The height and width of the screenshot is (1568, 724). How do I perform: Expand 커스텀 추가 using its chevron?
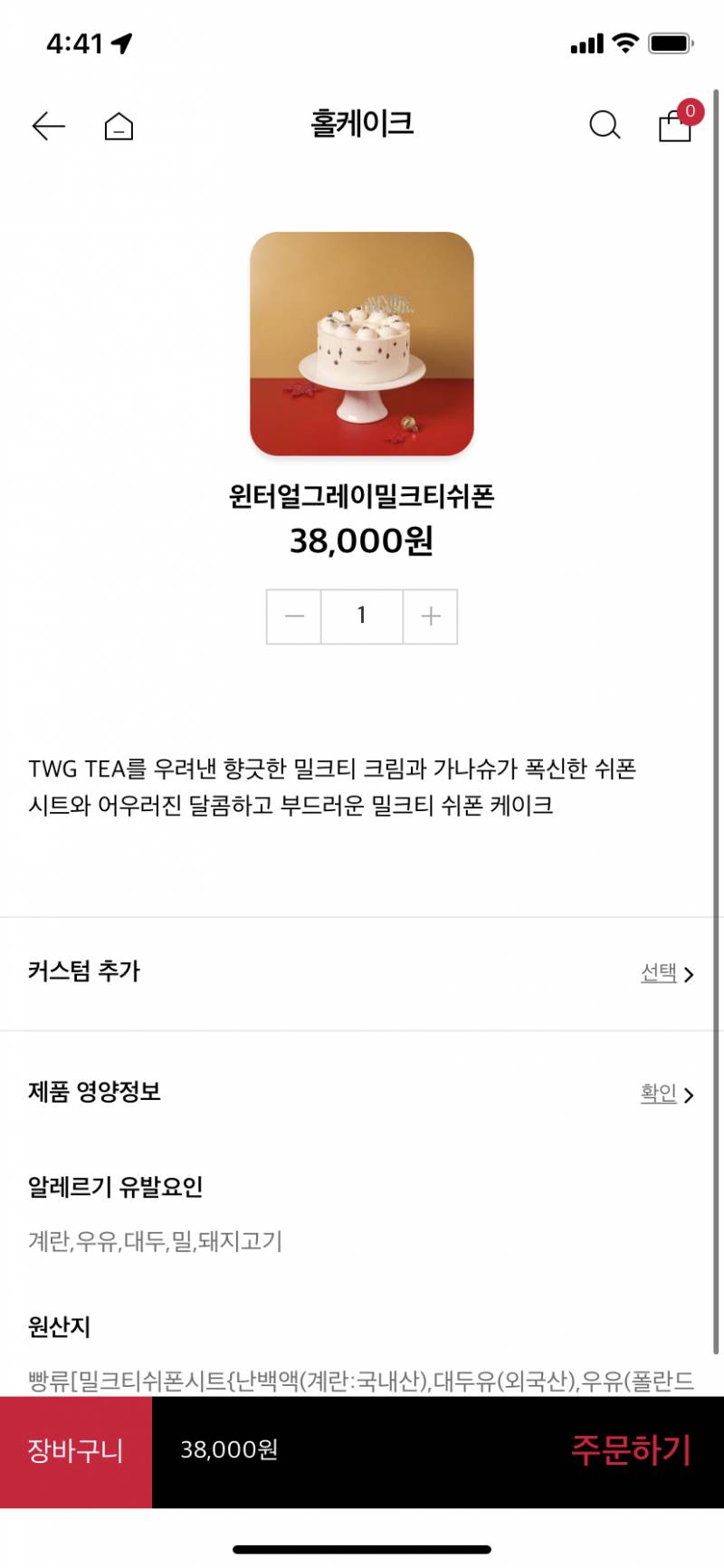pos(691,973)
